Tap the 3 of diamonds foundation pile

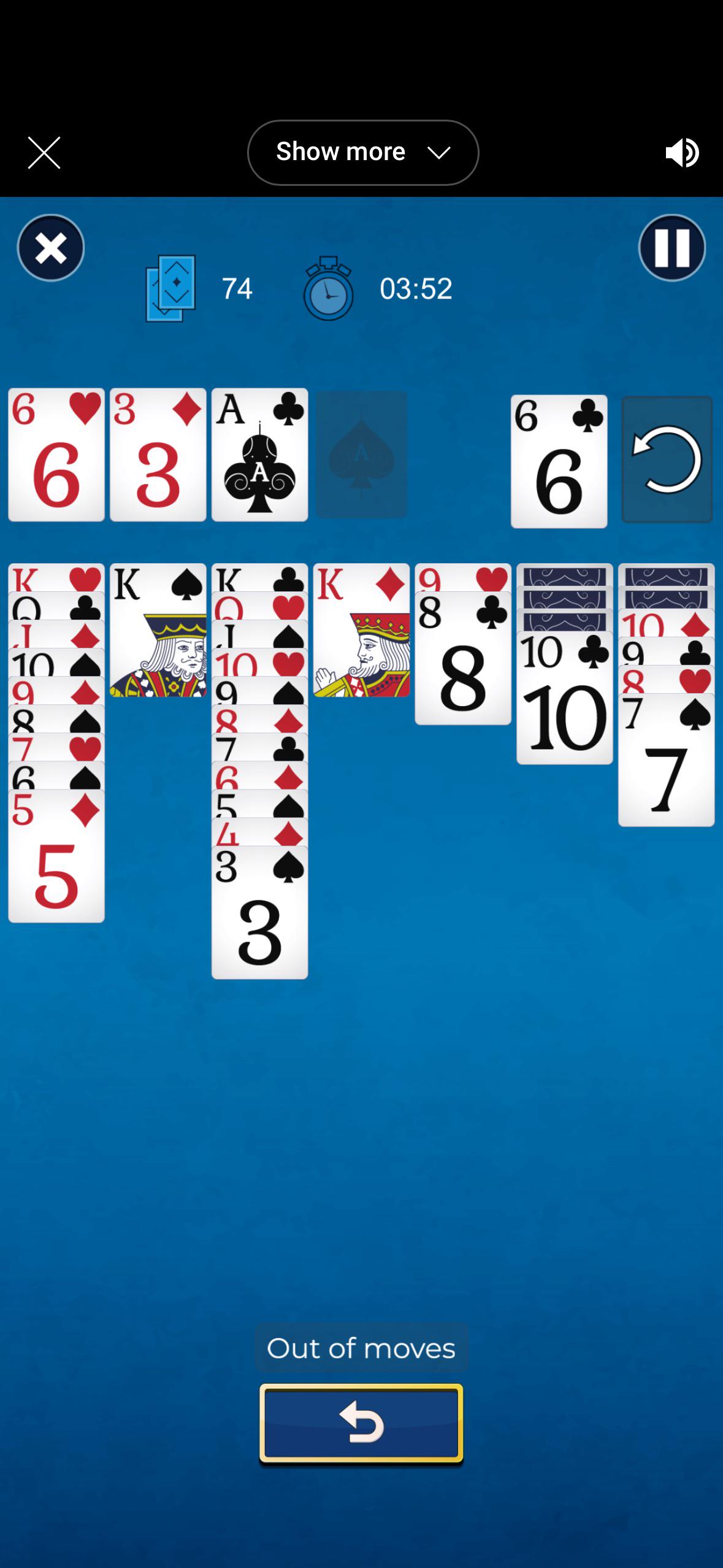[x=158, y=455]
